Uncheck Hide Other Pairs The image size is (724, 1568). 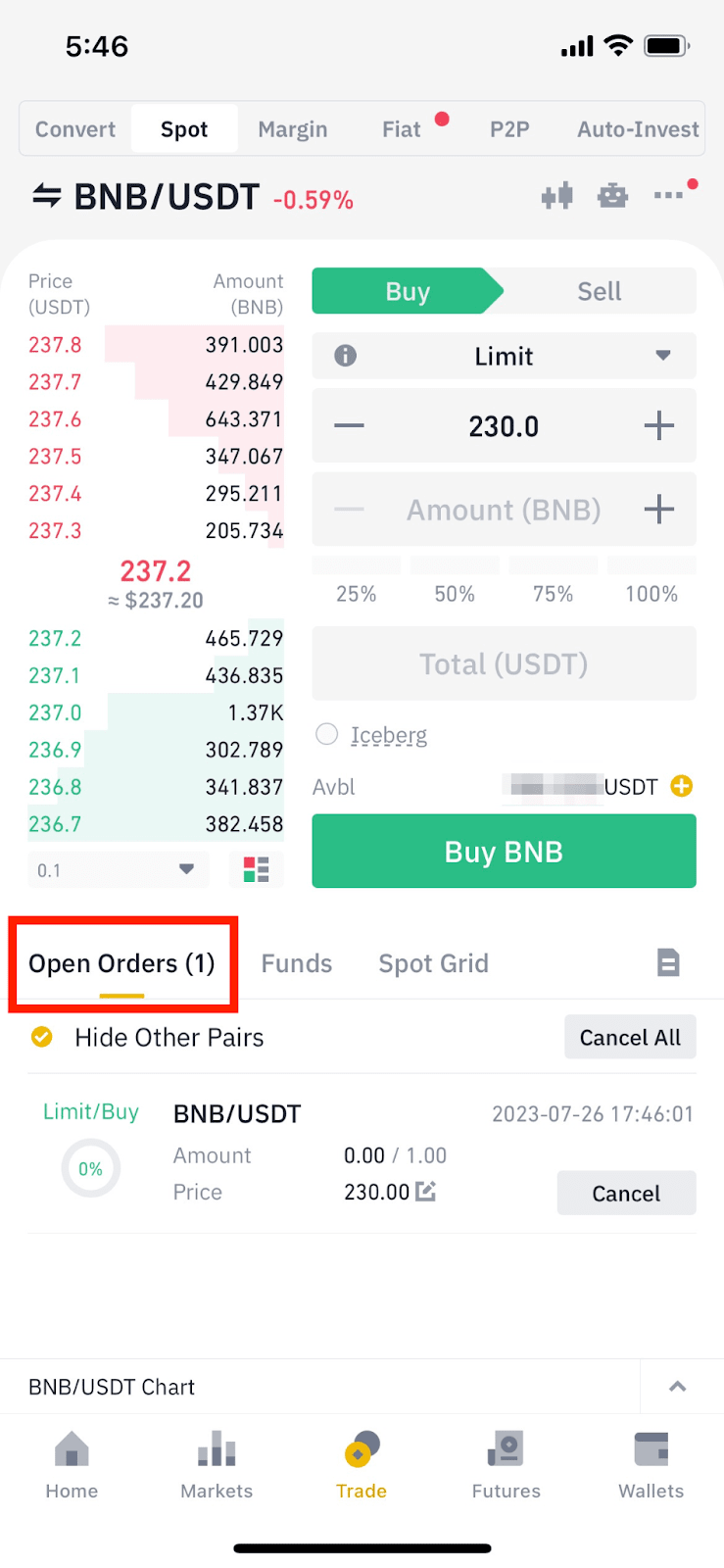click(42, 1037)
